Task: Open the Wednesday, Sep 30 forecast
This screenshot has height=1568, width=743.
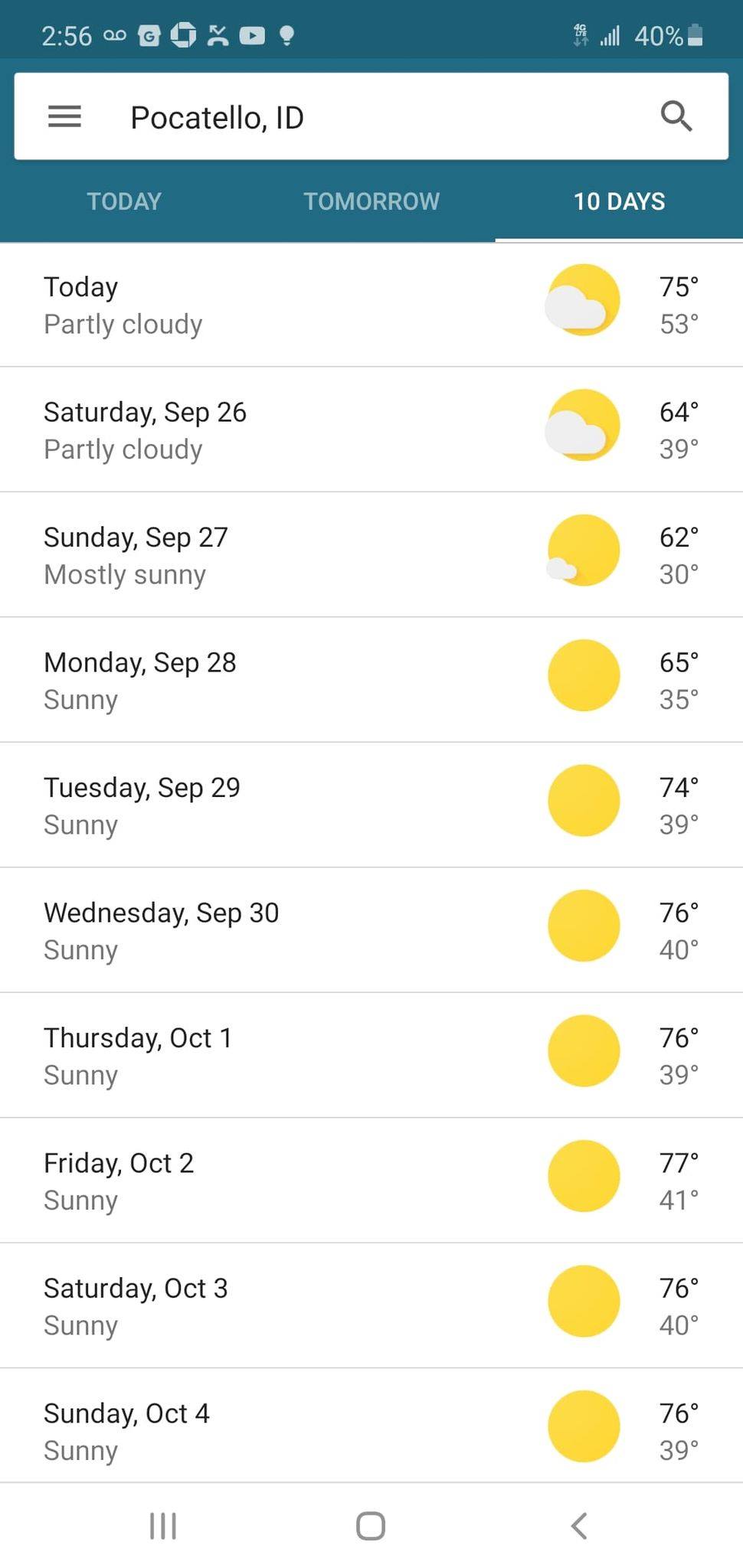Action: click(371, 930)
